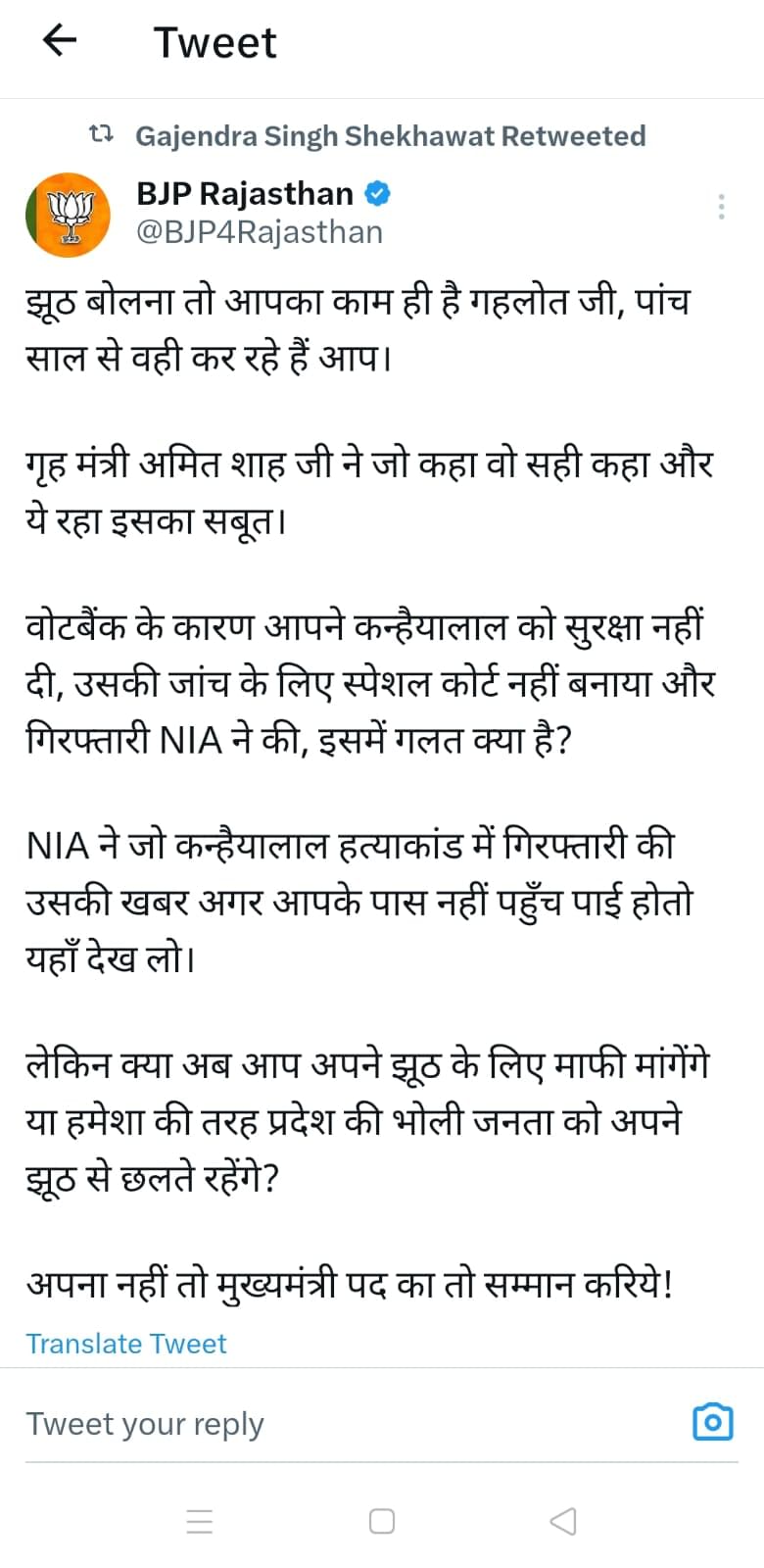Open recent apps from the navigation bar
The height and width of the screenshot is (1568, 764).
click(x=200, y=1521)
